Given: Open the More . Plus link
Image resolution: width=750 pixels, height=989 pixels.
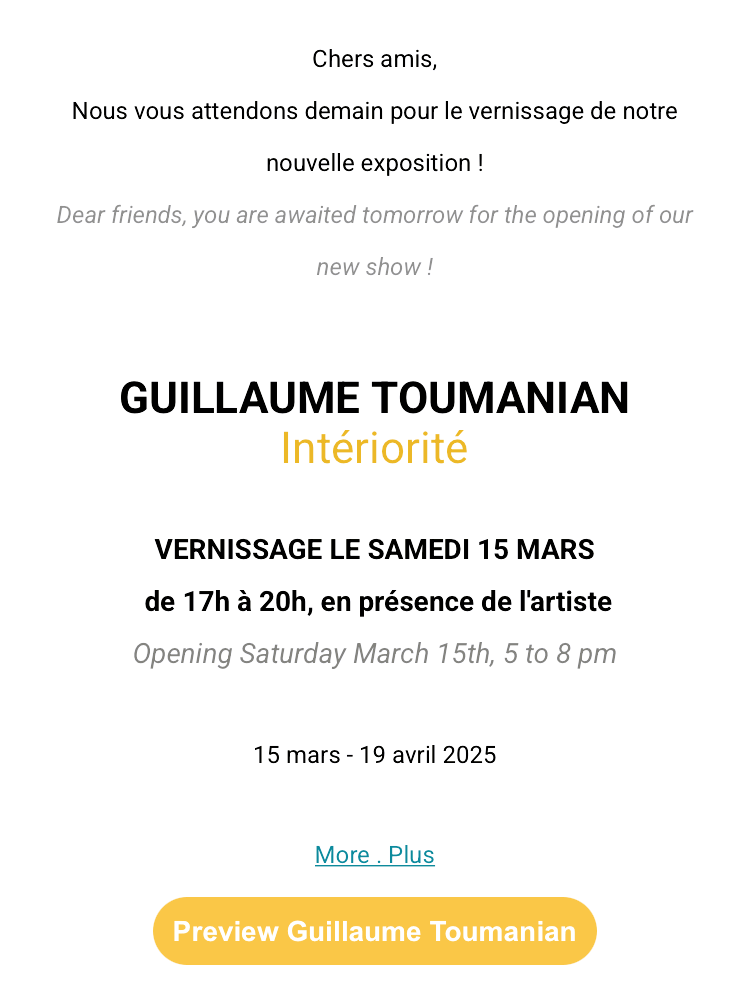Looking at the screenshot, I should [374, 855].
